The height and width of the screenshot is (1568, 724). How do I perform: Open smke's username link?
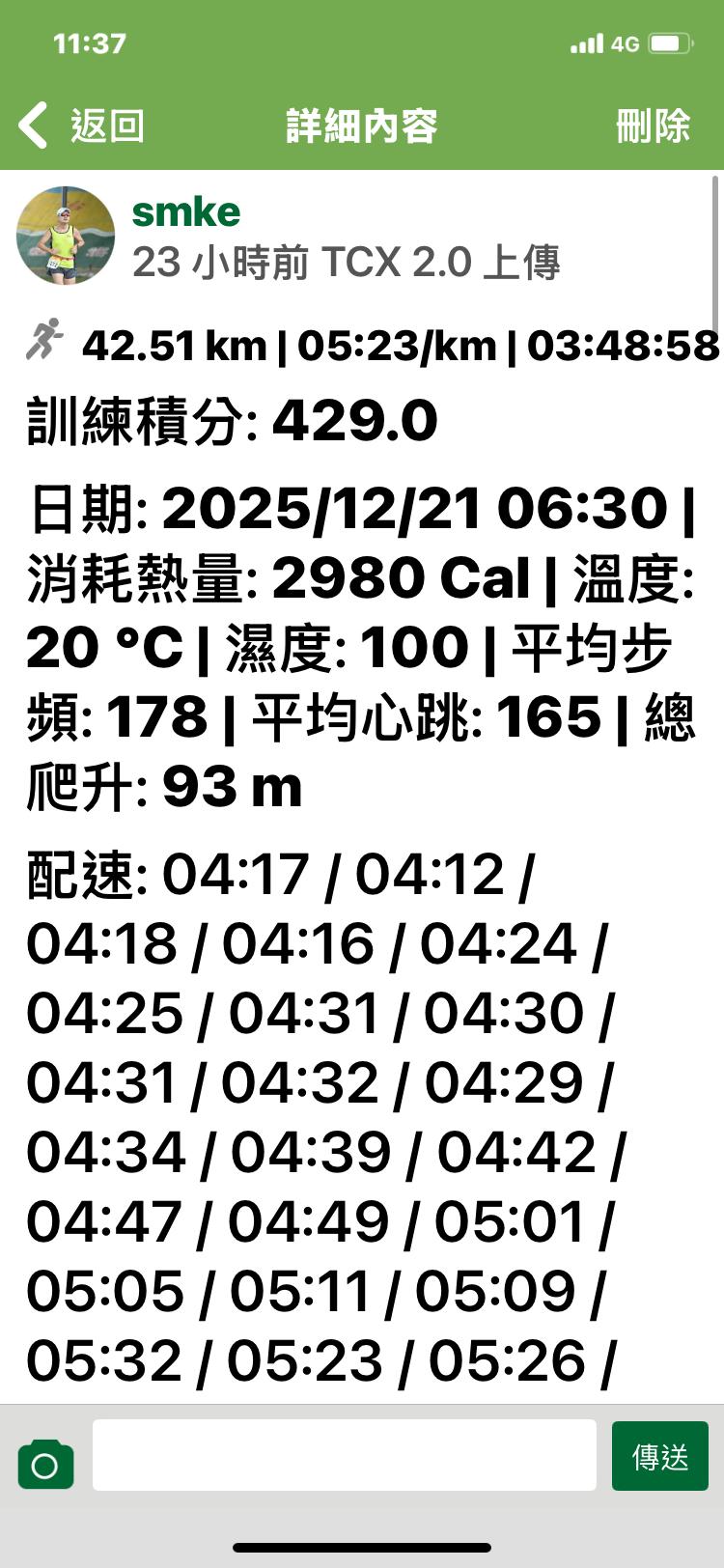186,212
